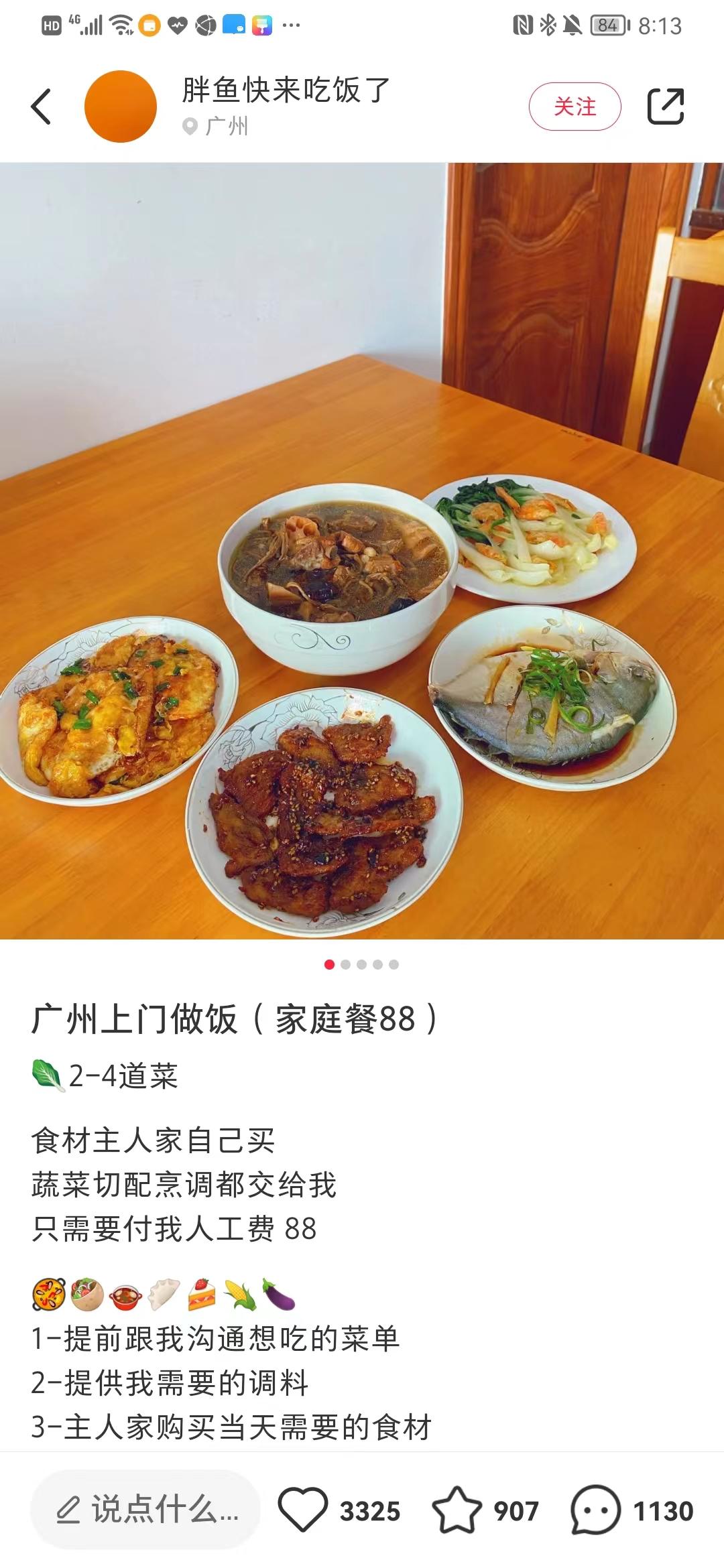Go back using the top-left arrow

[x=42, y=107]
